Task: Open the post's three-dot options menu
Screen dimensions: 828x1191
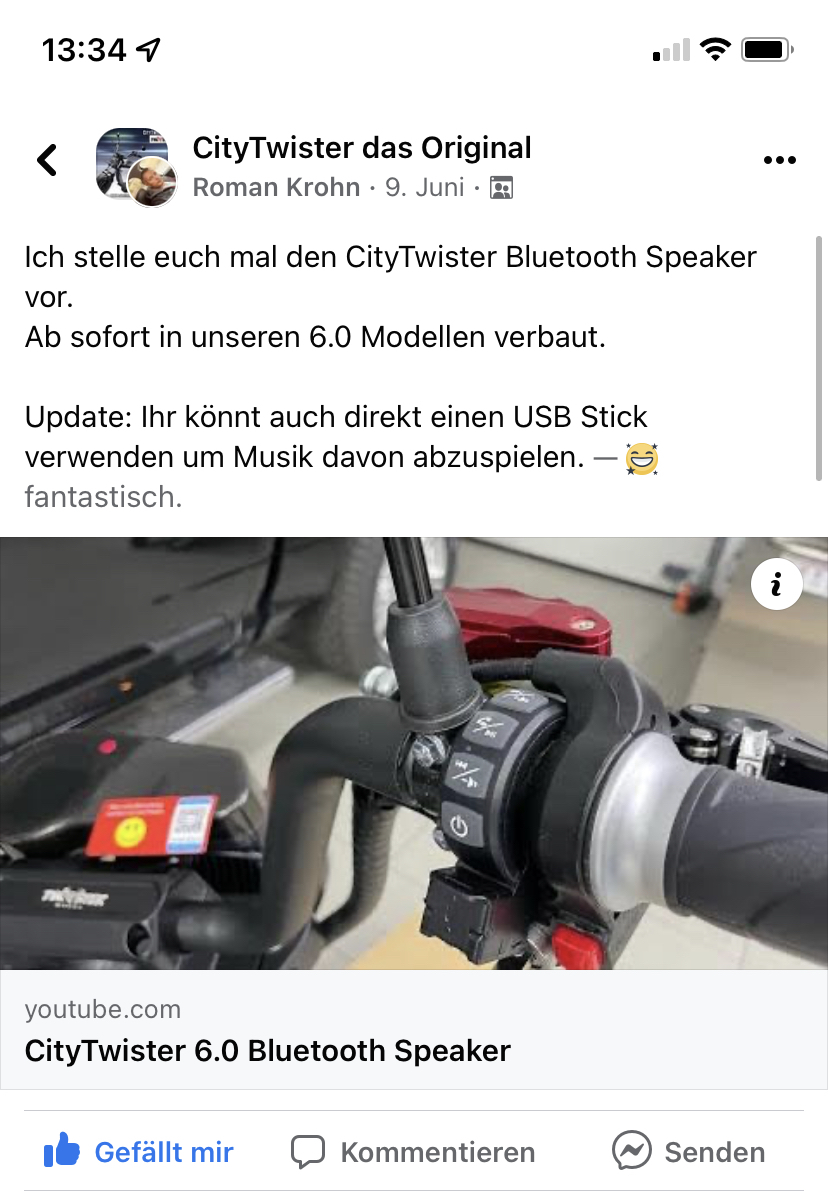Action: [779, 160]
